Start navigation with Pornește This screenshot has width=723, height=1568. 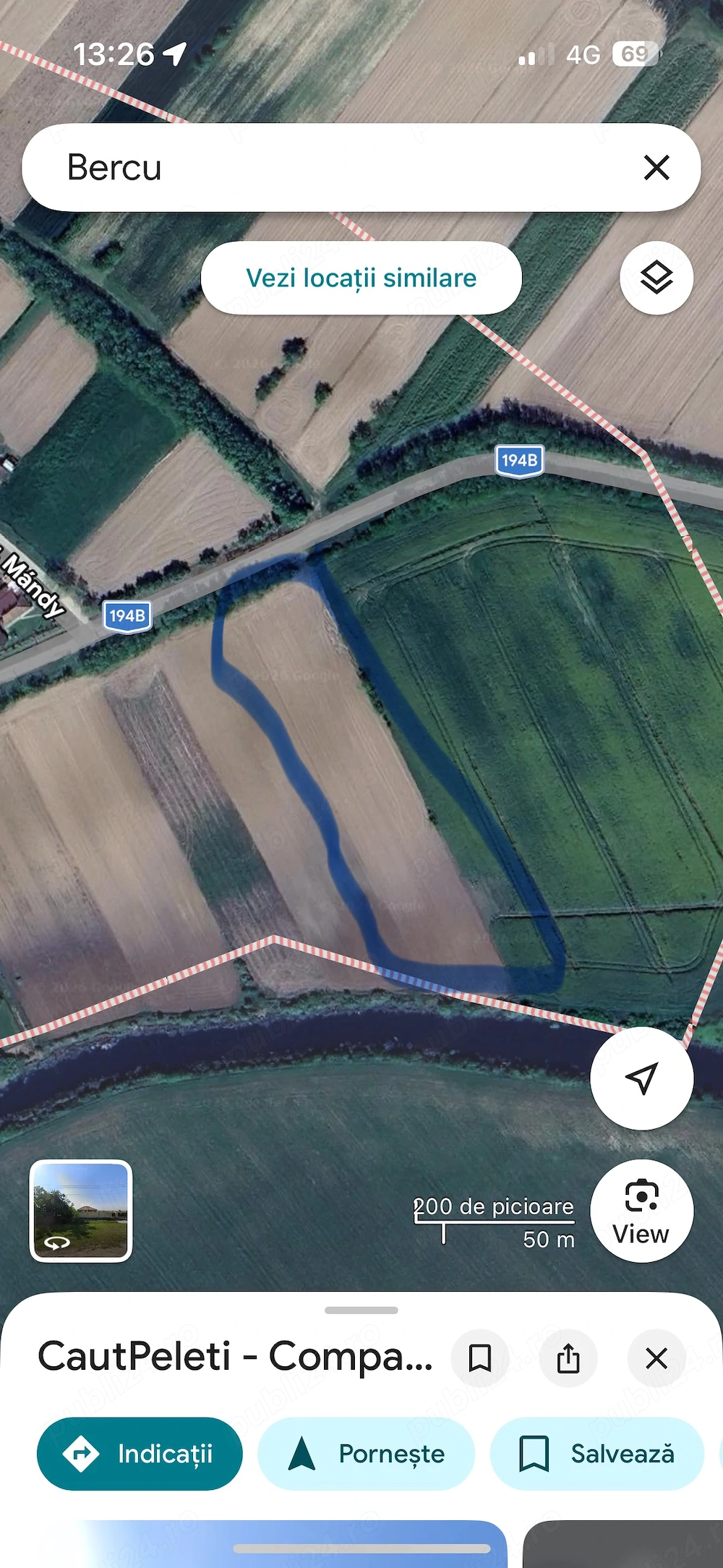coord(366,1454)
